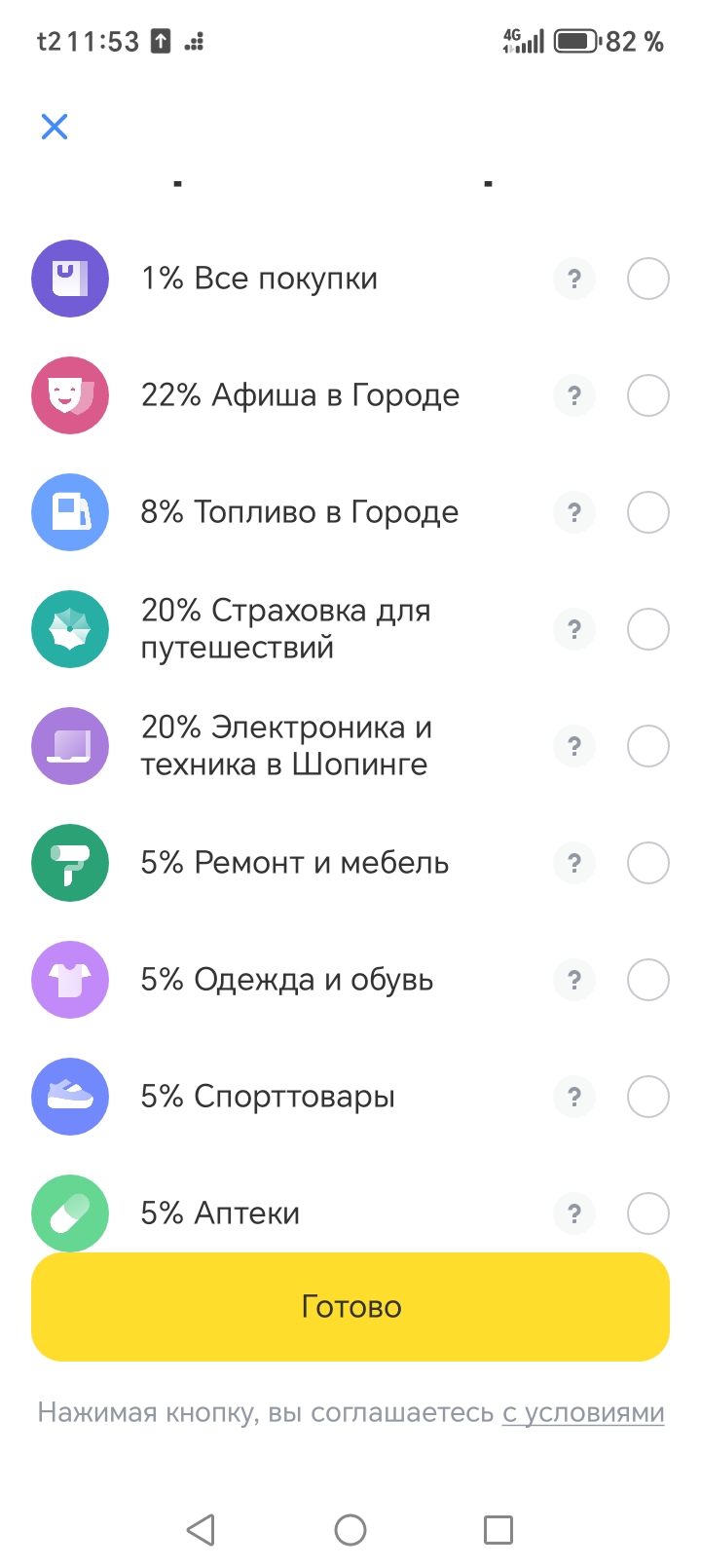View details for Страховка для путешествий
Screen dimensions: 701x1568
point(574,629)
